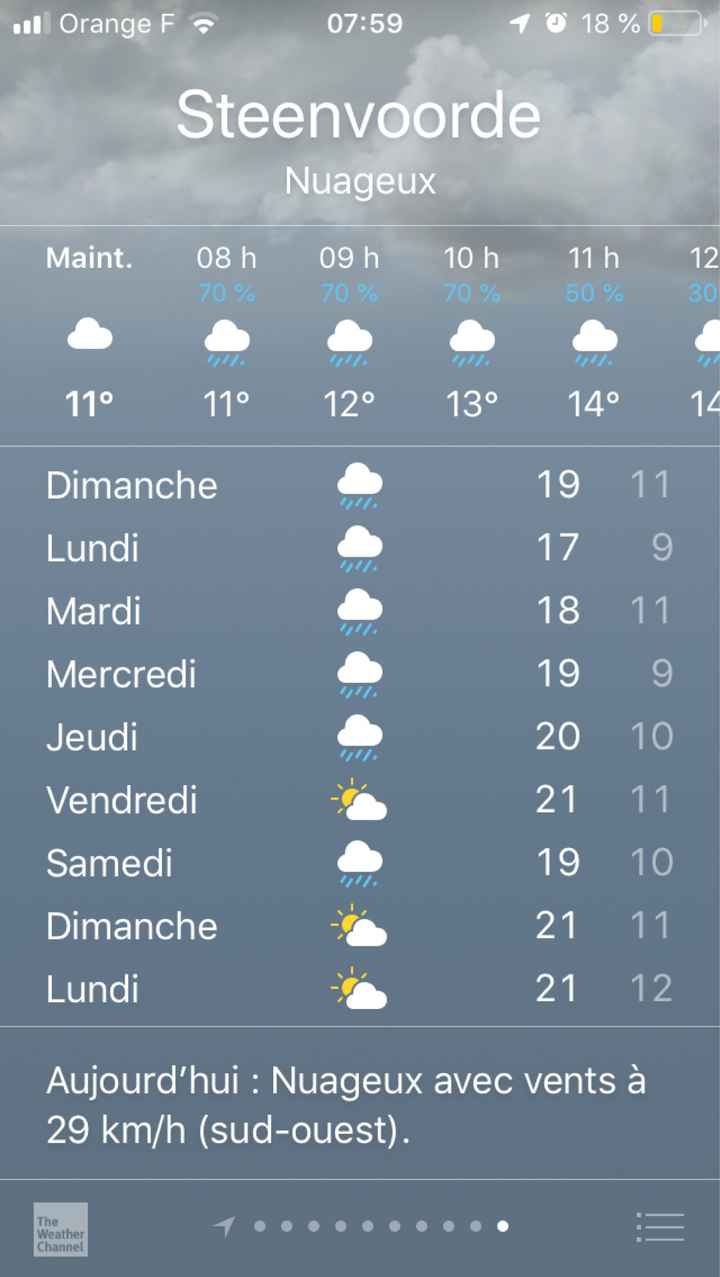
Task: Tap the 70 % precipitation label for 08 h
Action: 225,293
